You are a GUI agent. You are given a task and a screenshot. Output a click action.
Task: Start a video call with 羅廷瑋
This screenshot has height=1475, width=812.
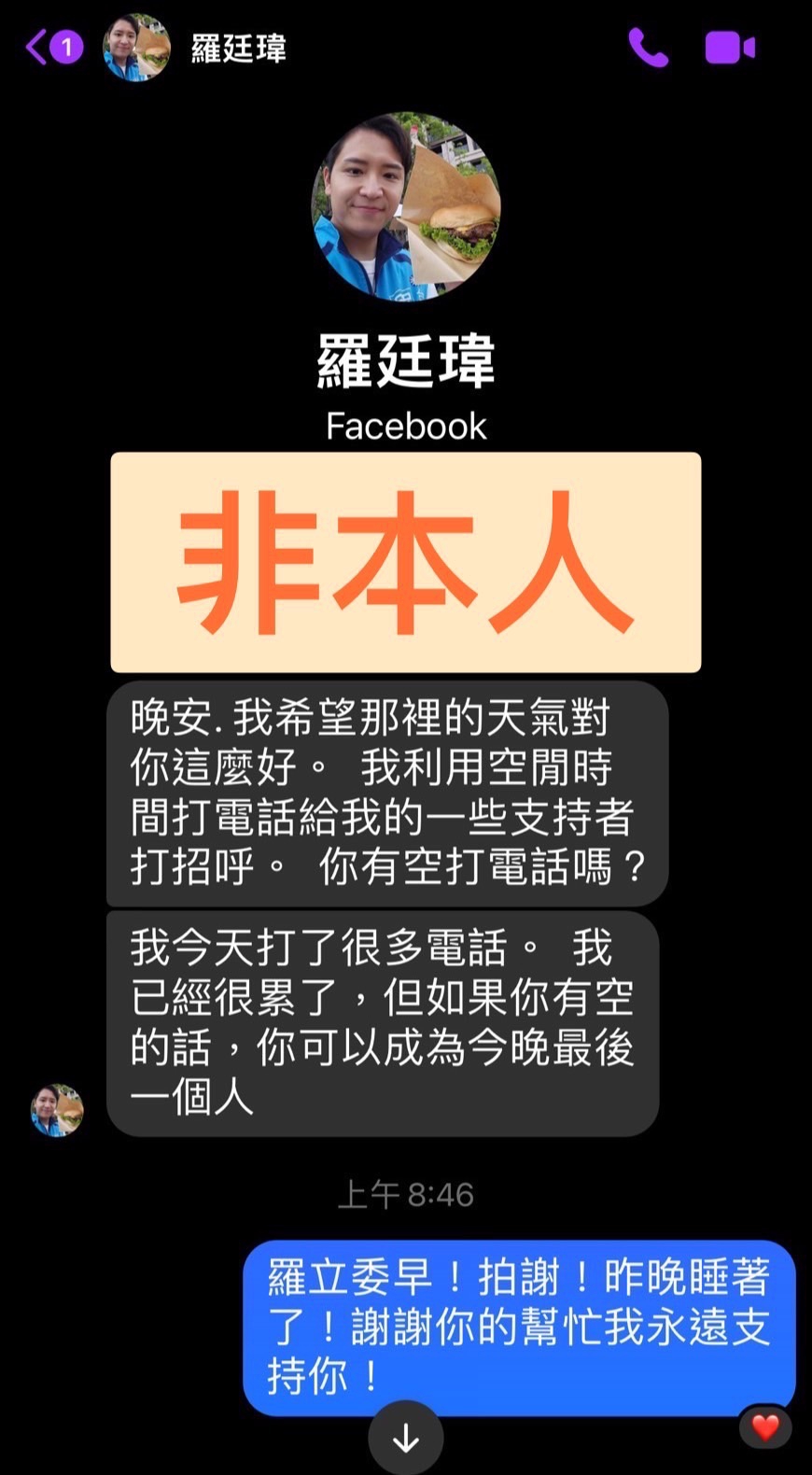pyautogui.click(x=729, y=48)
